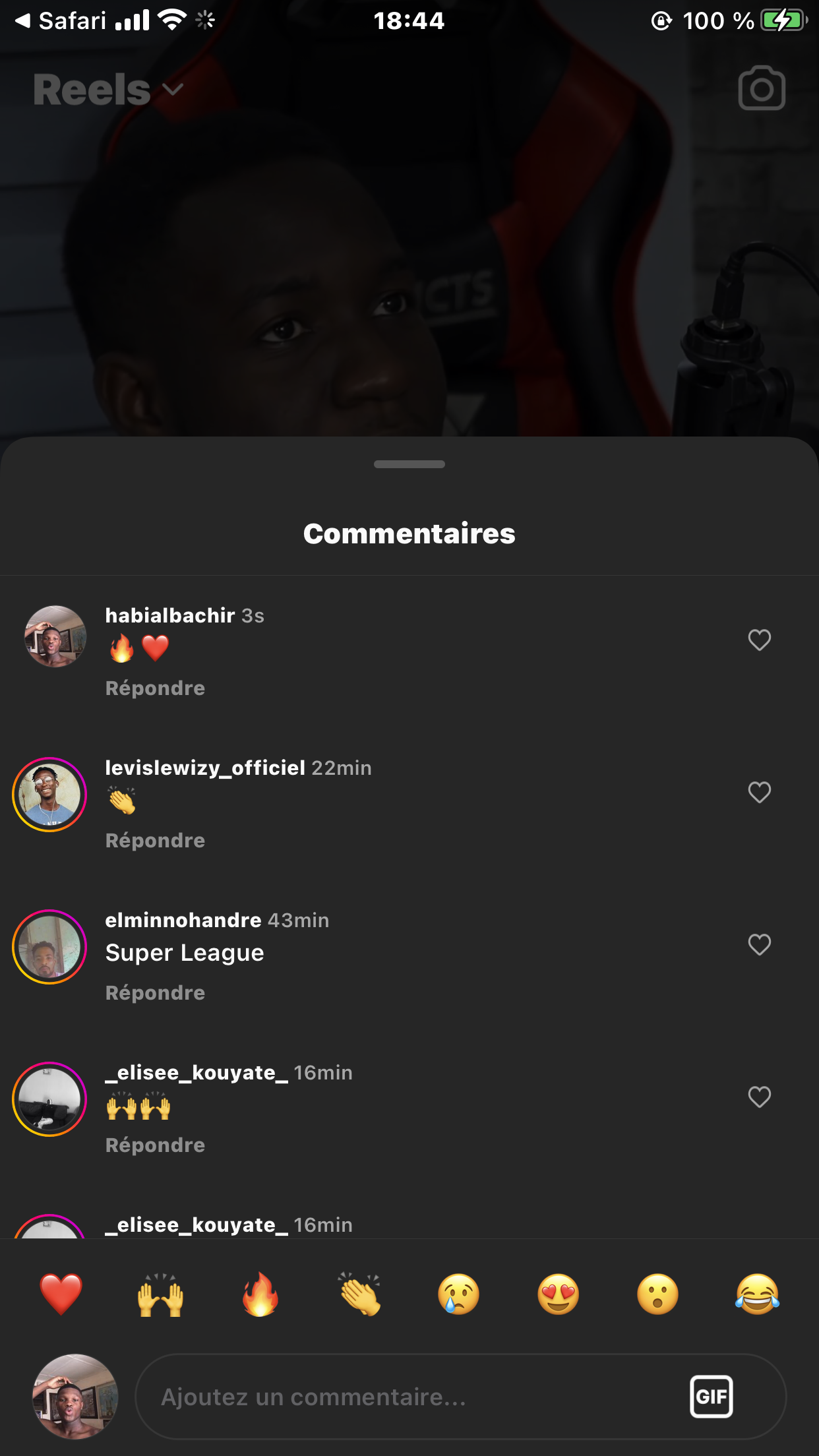Insert the clapping hands quick emoji
The image size is (819, 1456).
pos(360,1294)
